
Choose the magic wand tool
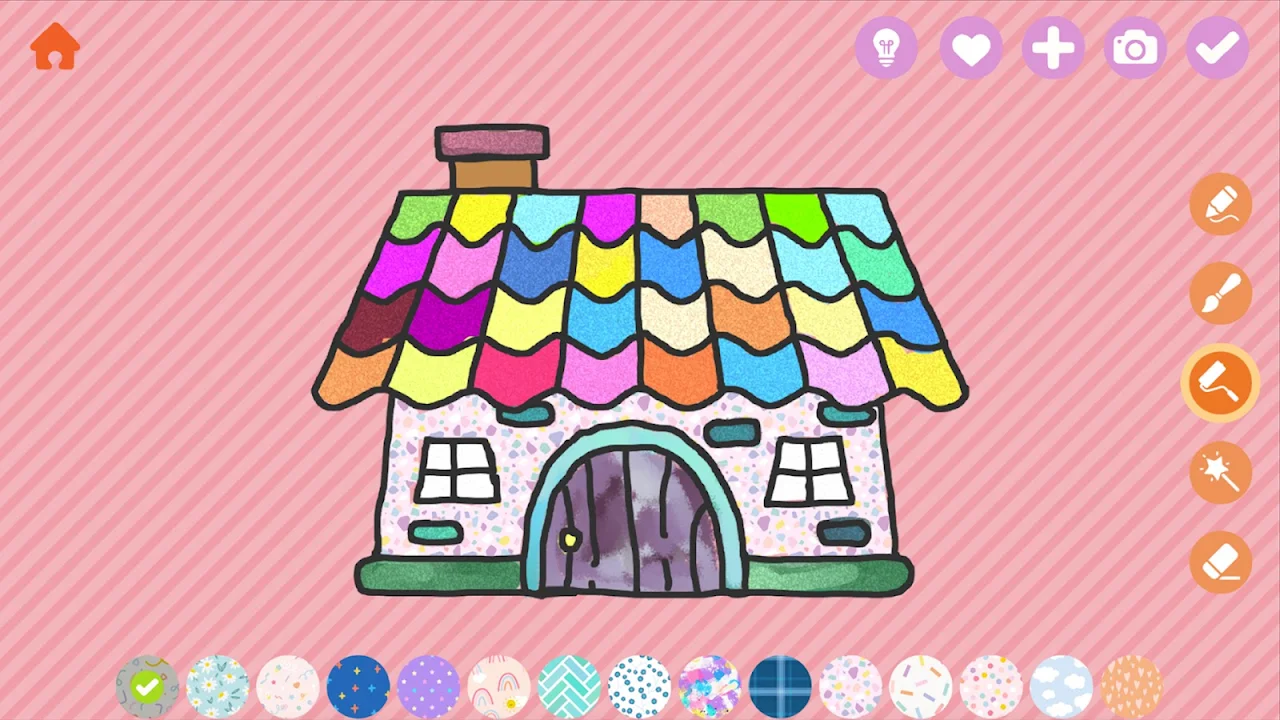(x=1221, y=472)
